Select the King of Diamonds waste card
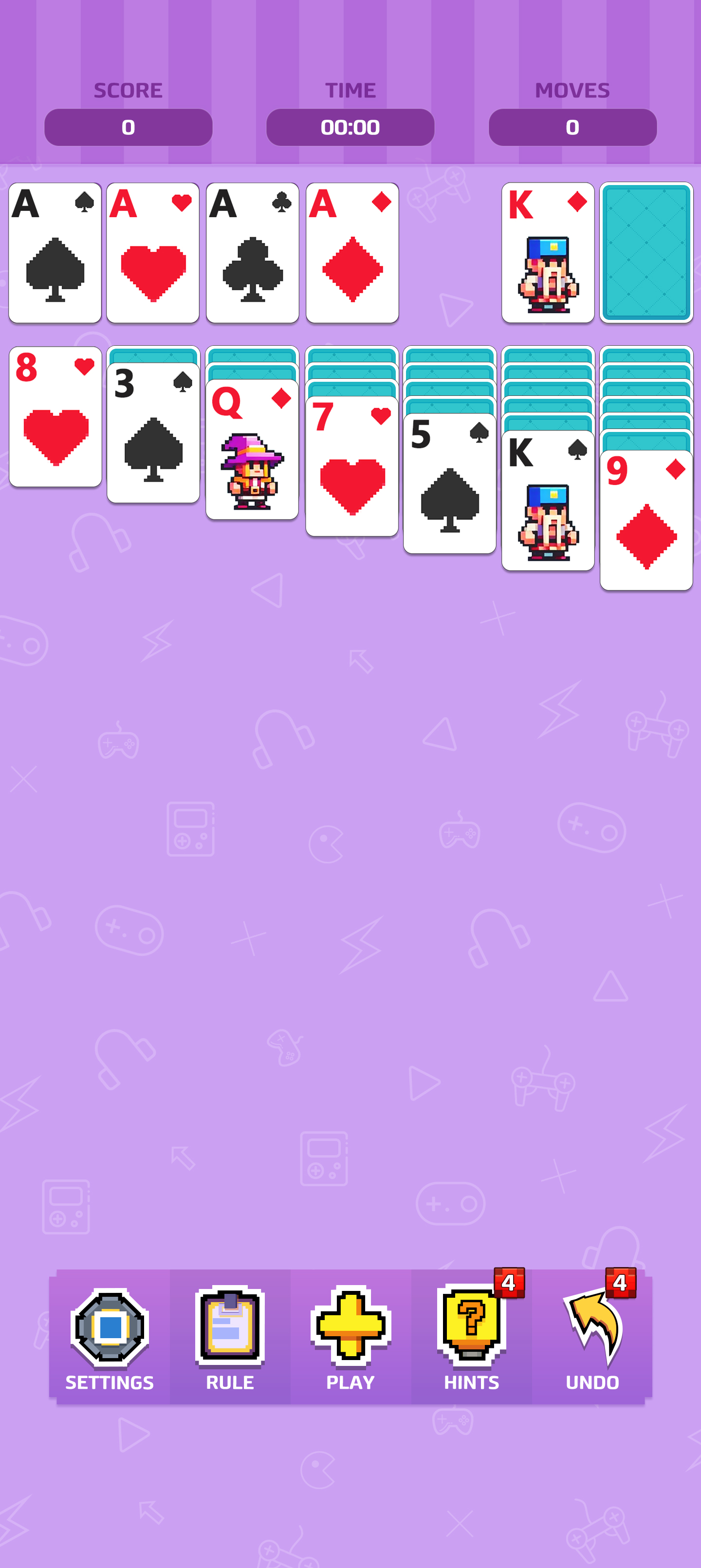701x1568 pixels. pos(548,253)
